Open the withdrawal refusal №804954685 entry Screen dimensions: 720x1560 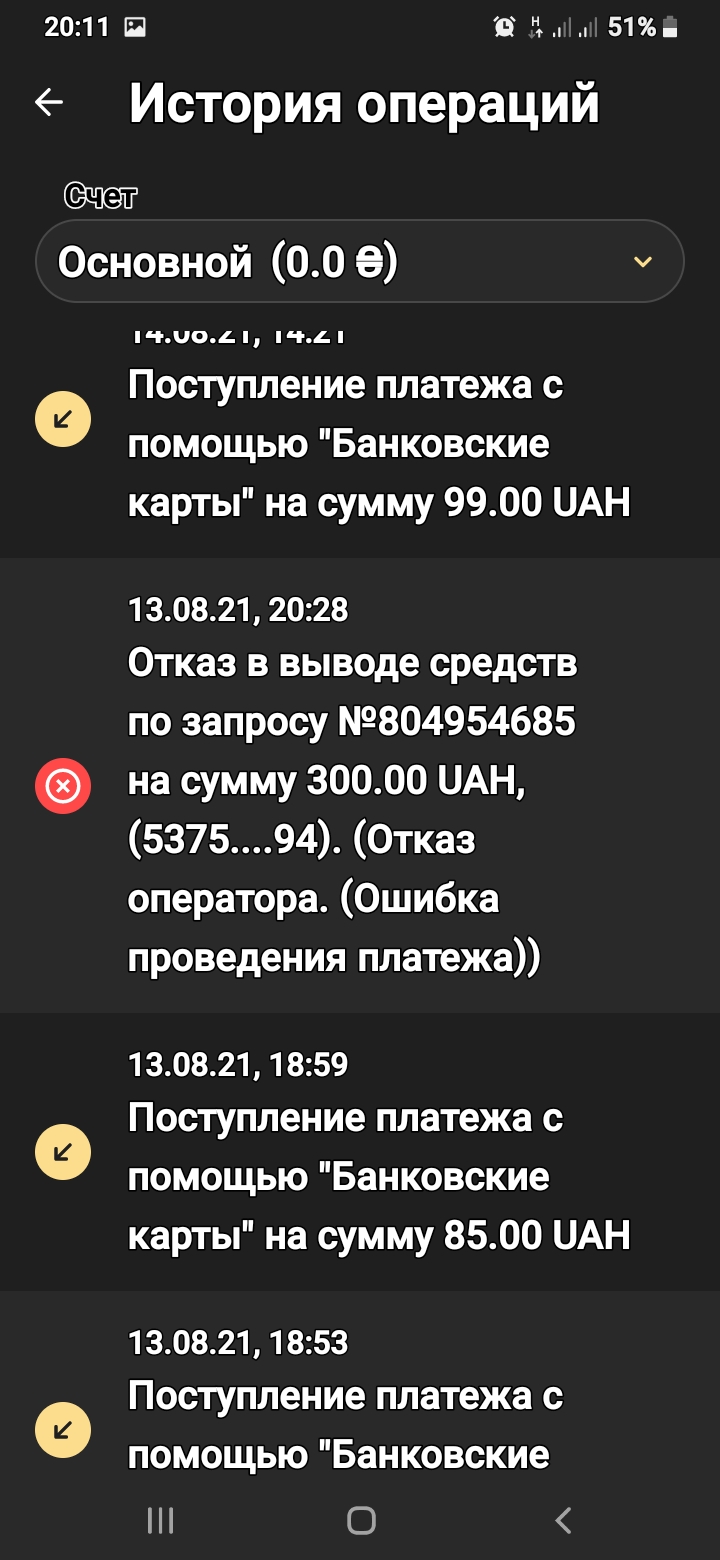coord(360,786)
